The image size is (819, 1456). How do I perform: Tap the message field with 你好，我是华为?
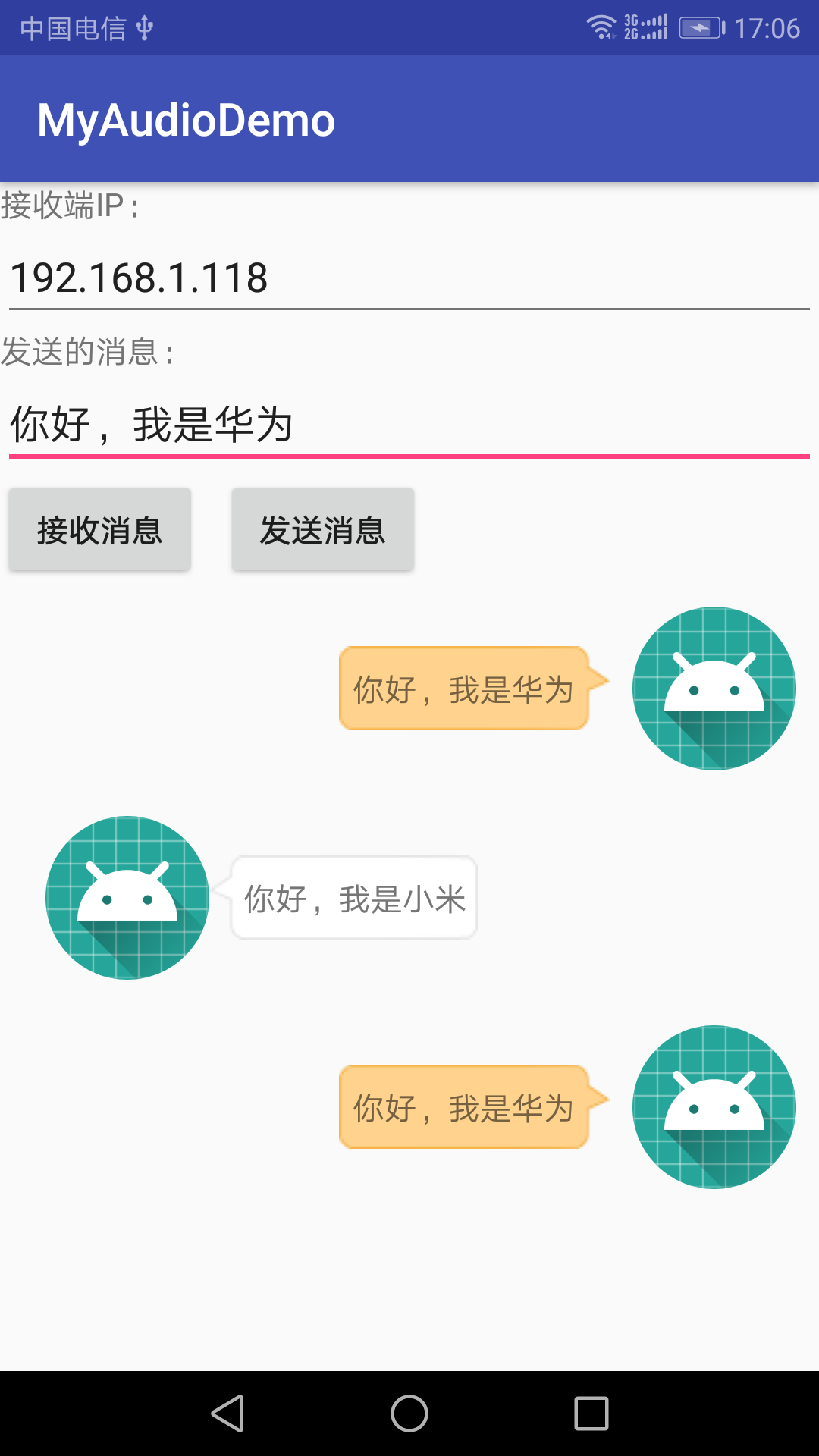click(409, 424)
